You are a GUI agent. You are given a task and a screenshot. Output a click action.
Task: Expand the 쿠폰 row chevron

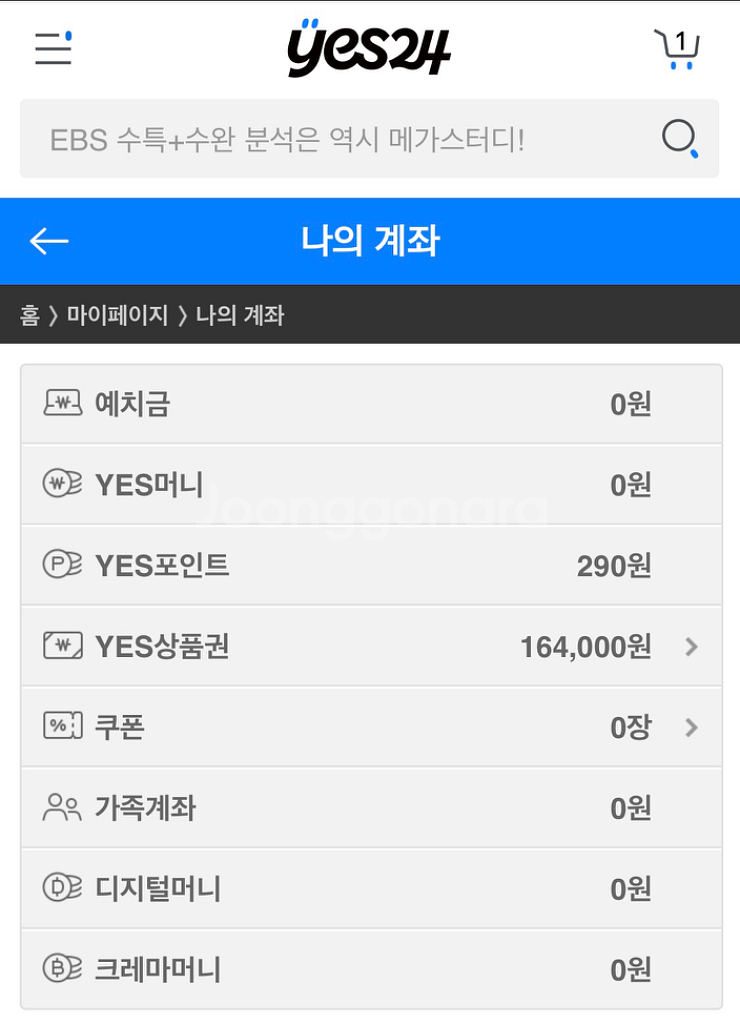[691, 727]
